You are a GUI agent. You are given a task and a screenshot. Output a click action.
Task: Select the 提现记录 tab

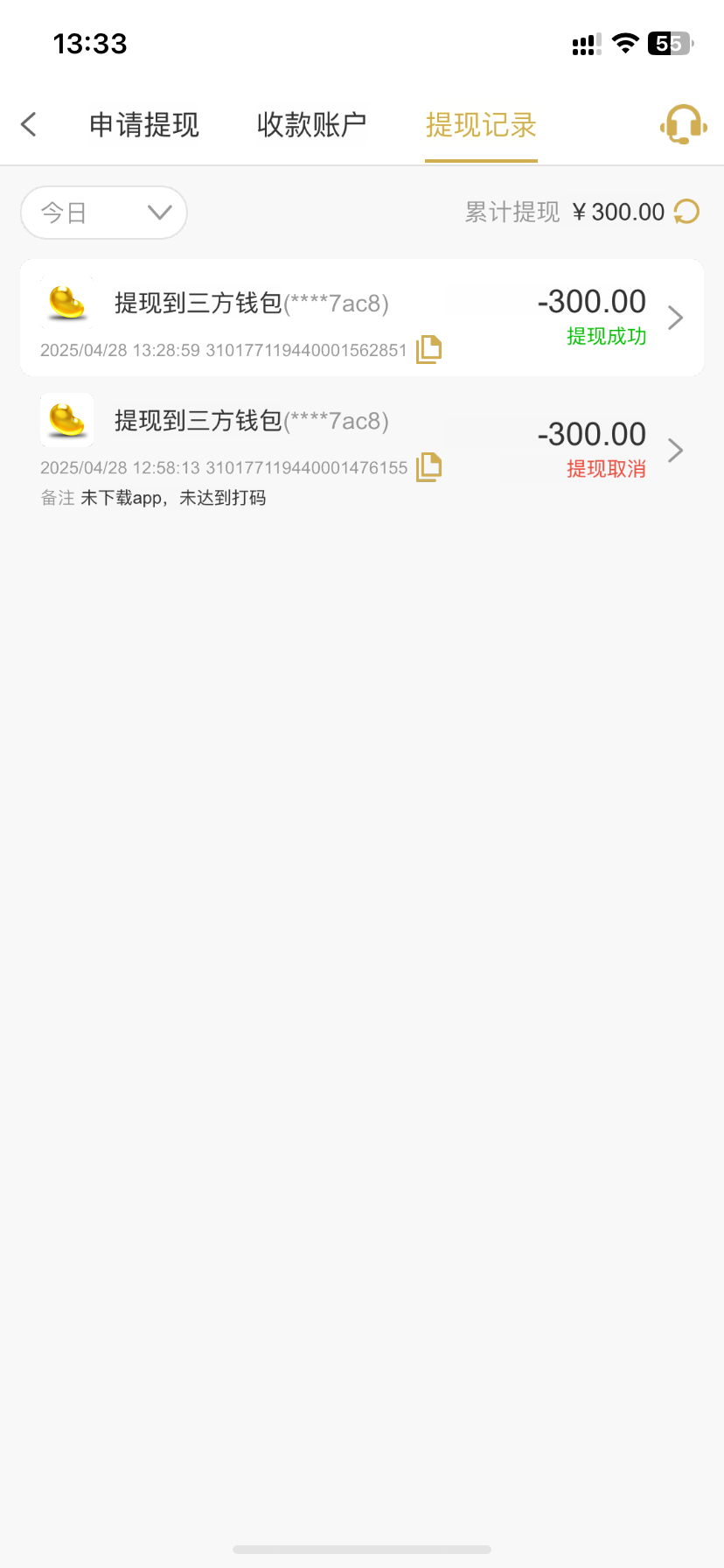481,125
